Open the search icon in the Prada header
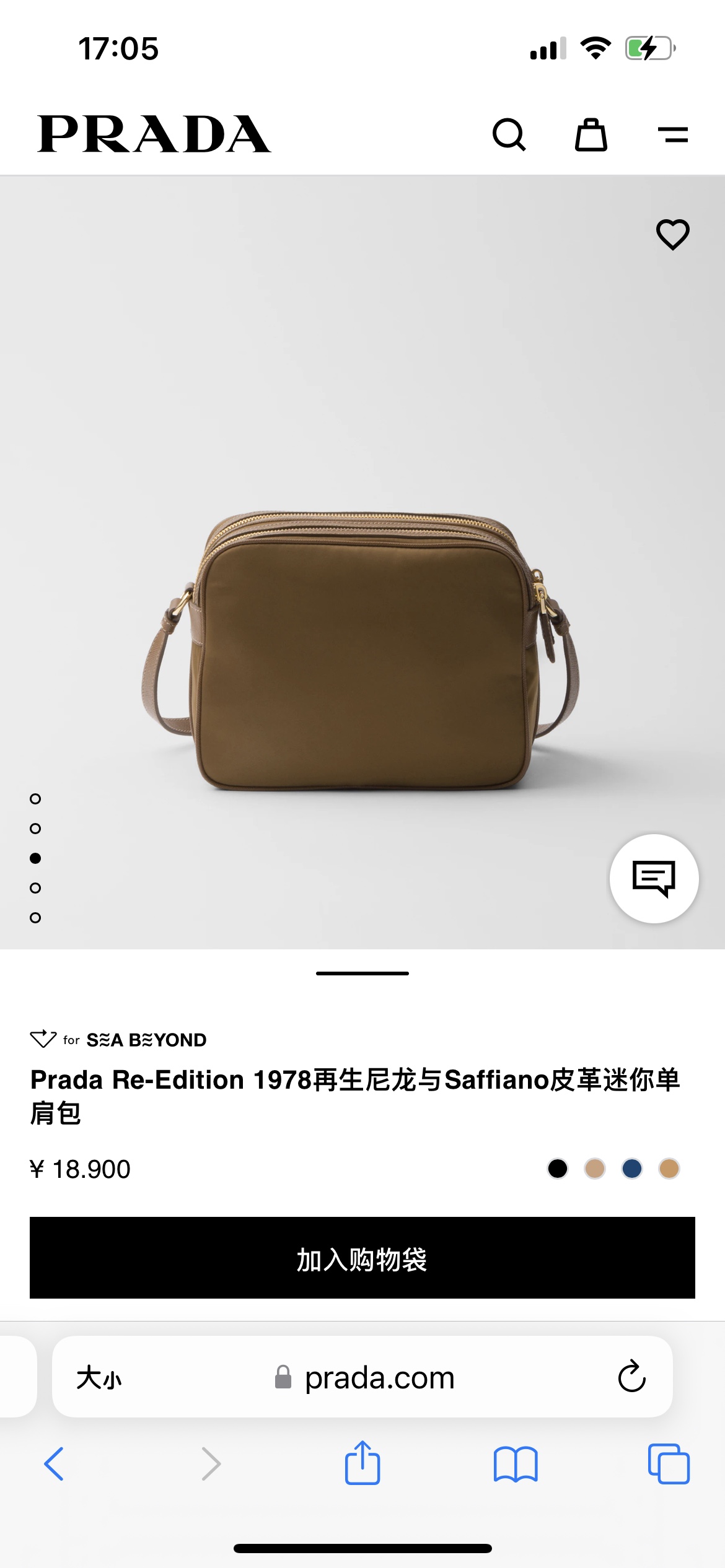The height and width of the screenshot is (1568, 725). click(509, 134)
